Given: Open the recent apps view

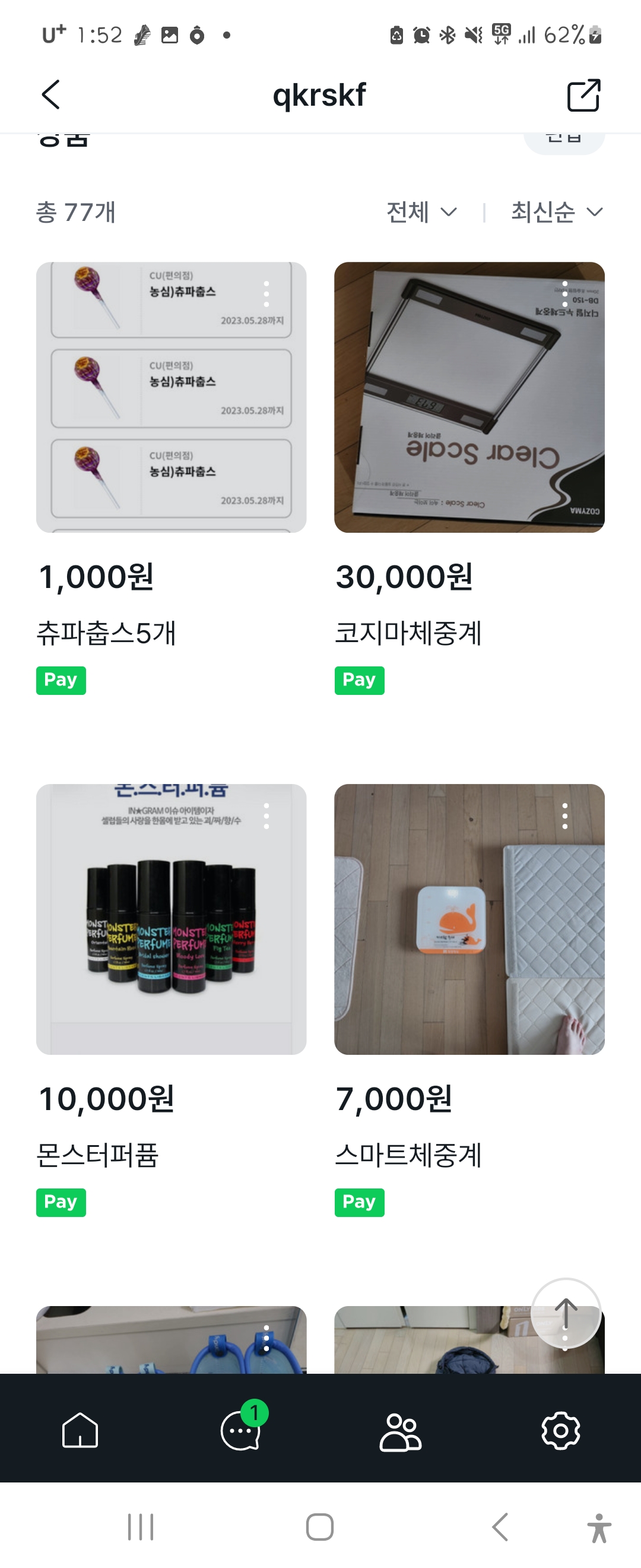Looking at the screenshot, I should click(141, 1526).
